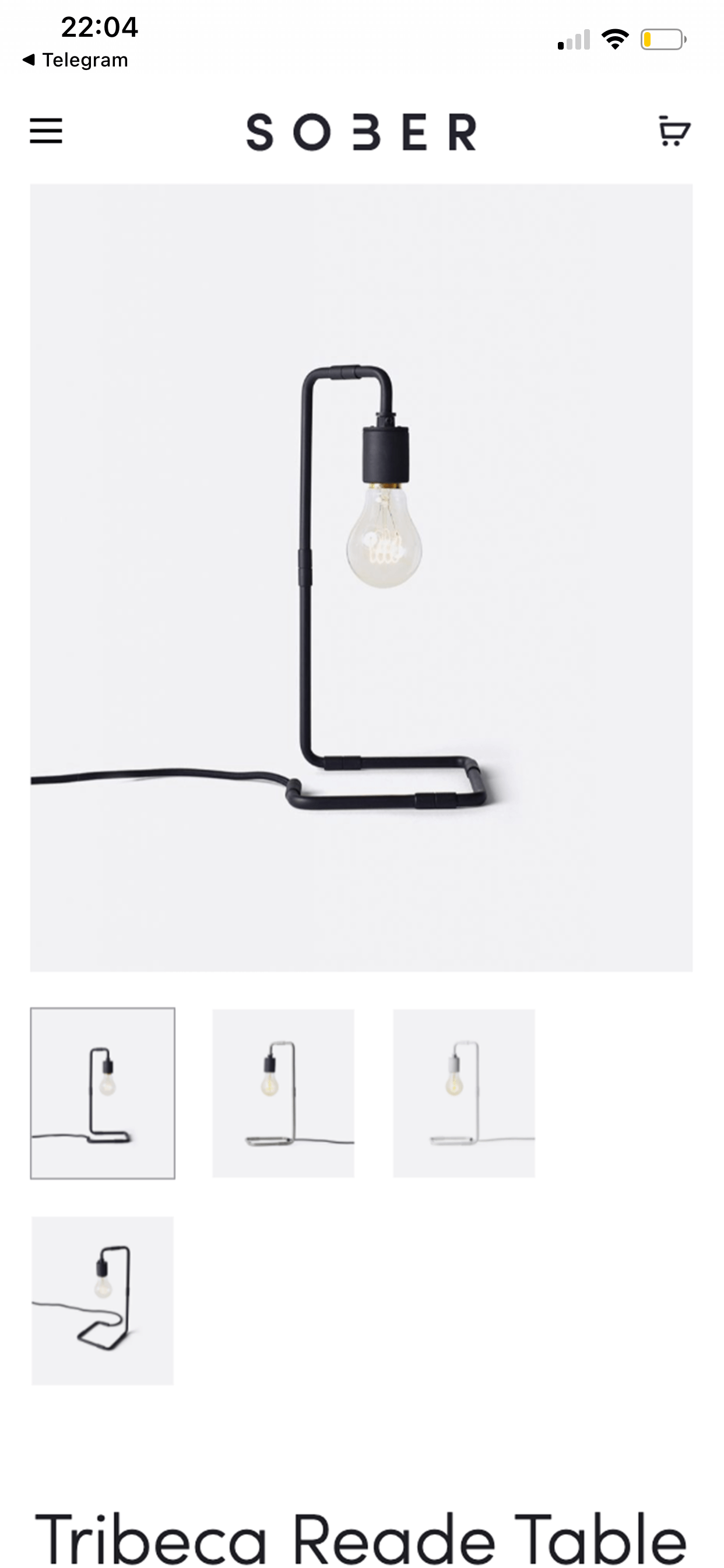Select the fourth angled lamp thumbnail
The height and width of the screenshot is (1568, 724).
[103, 1300]
